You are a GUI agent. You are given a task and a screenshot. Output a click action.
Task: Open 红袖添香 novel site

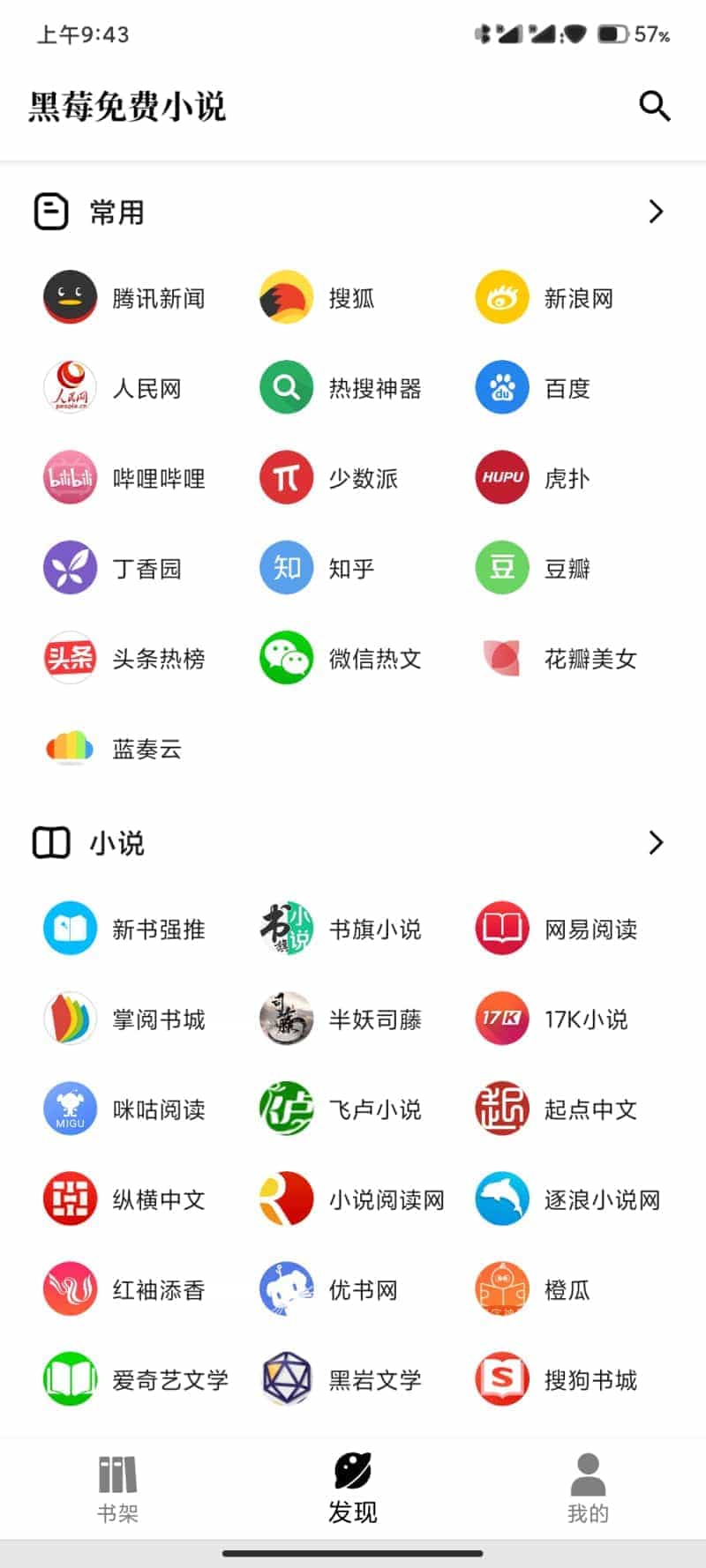(124, 1289)
